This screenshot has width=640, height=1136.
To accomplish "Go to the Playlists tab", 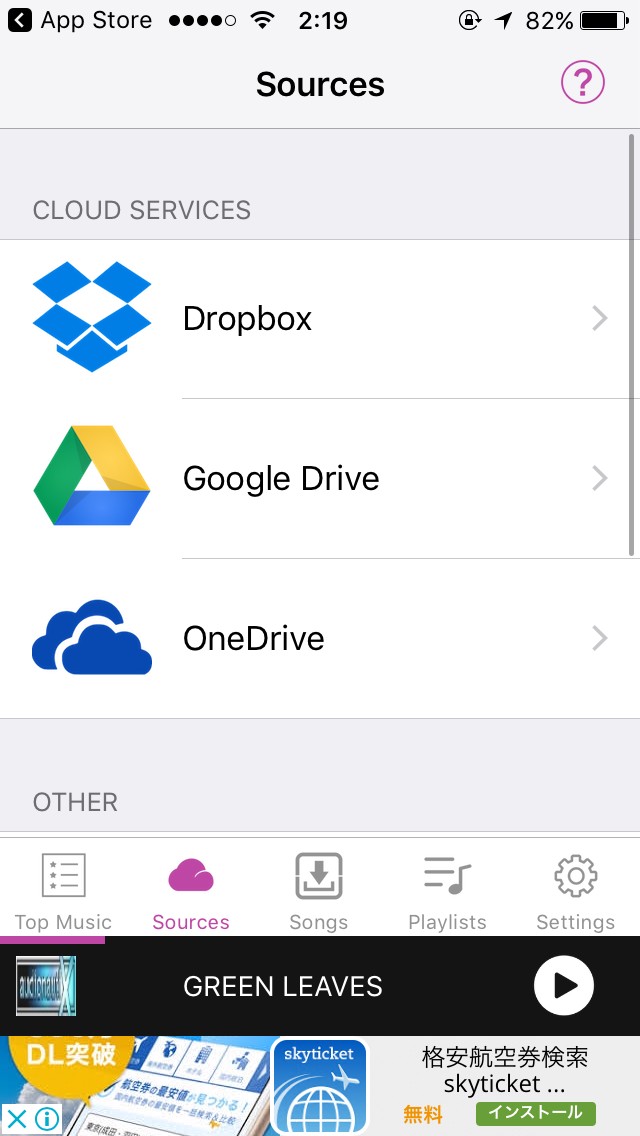I will tap(447, 891).
